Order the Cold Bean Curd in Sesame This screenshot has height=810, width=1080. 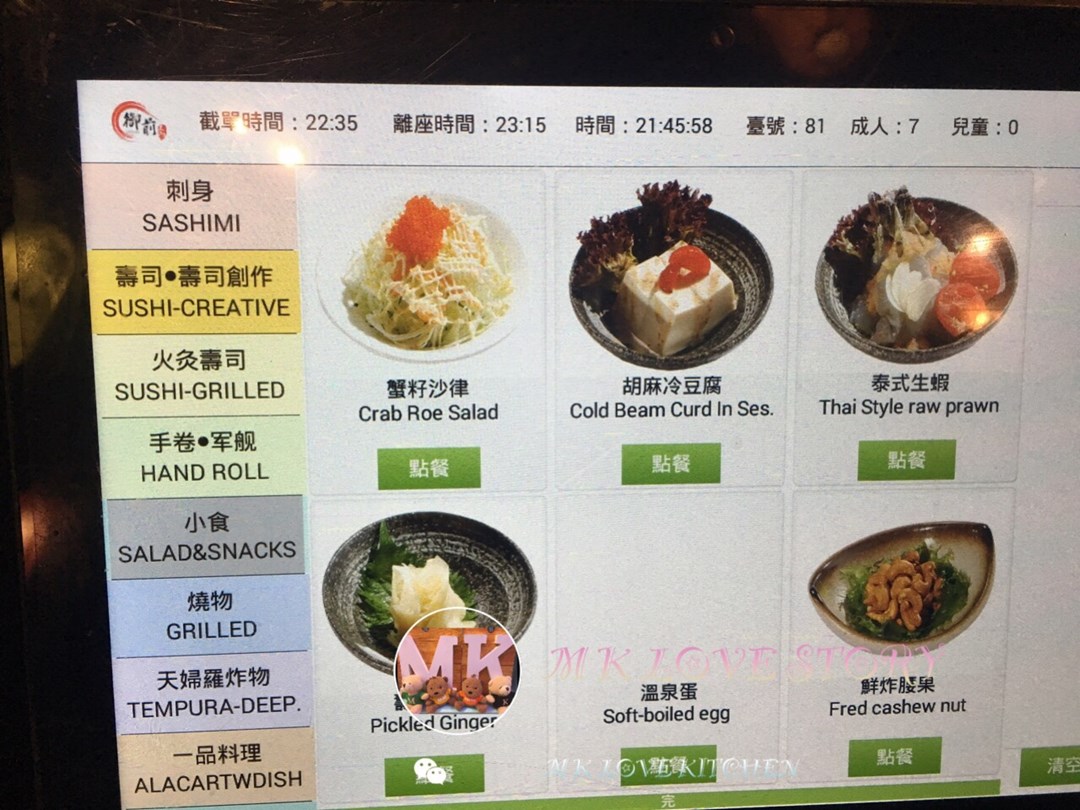pyautogui.click(x=671, y=464)
